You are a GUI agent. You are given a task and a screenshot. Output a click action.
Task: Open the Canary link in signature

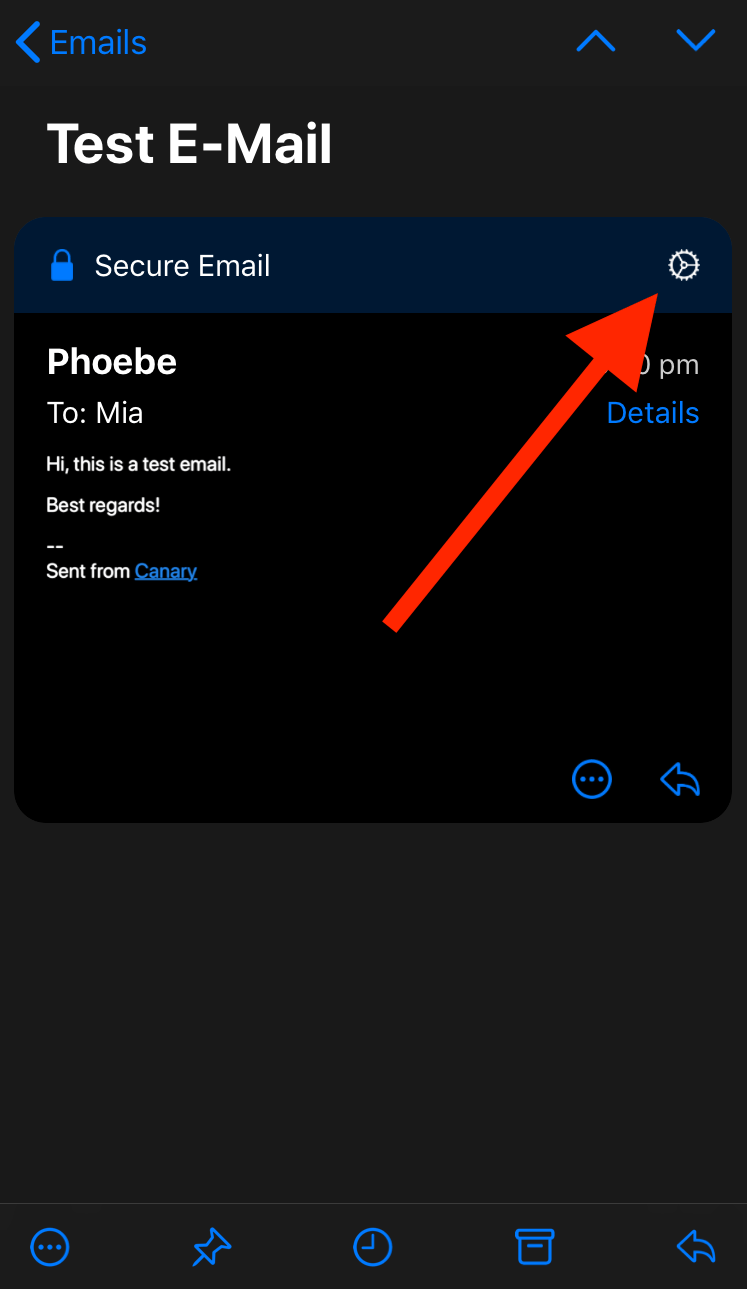tap(166, 571)
